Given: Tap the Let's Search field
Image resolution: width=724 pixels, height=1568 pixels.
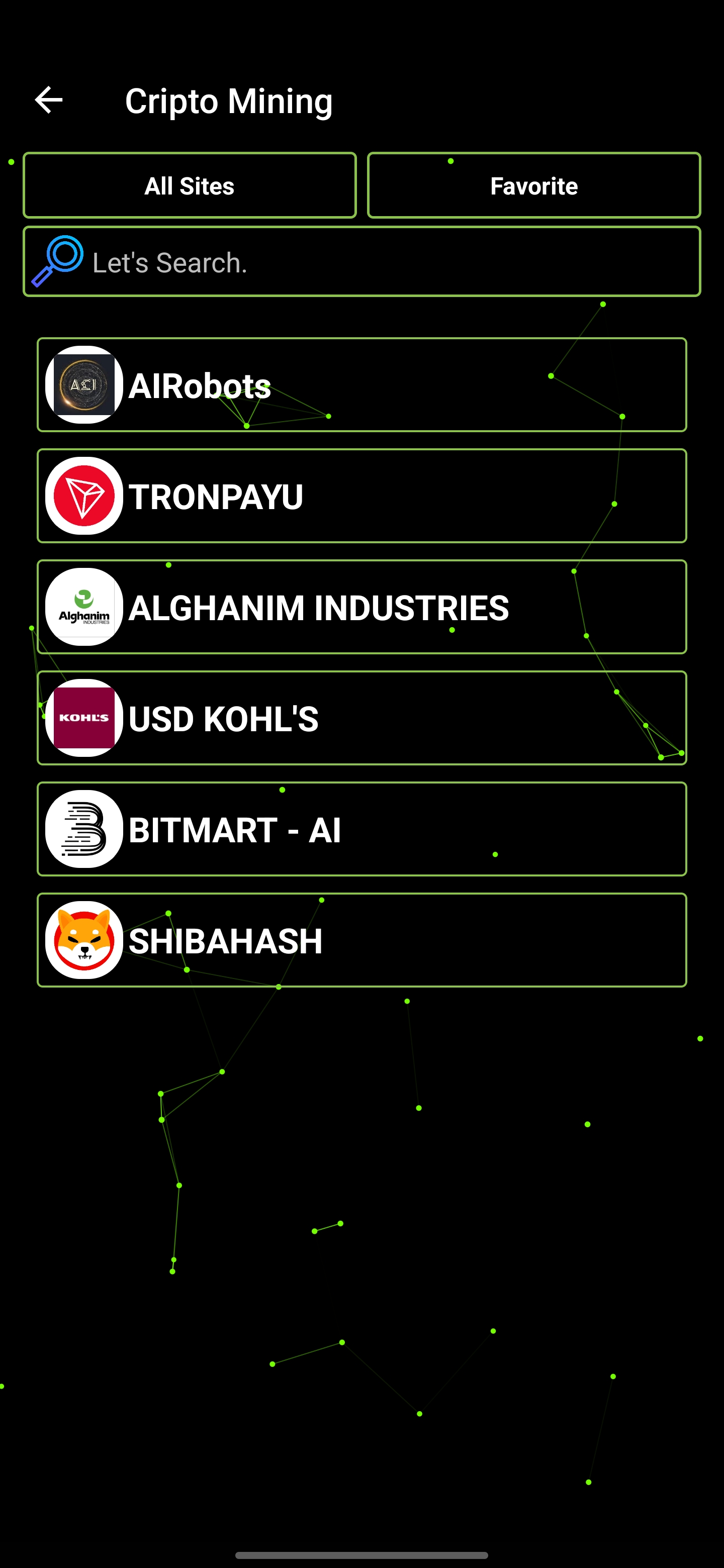Looking at the screenshot, I should coord(361,262).
